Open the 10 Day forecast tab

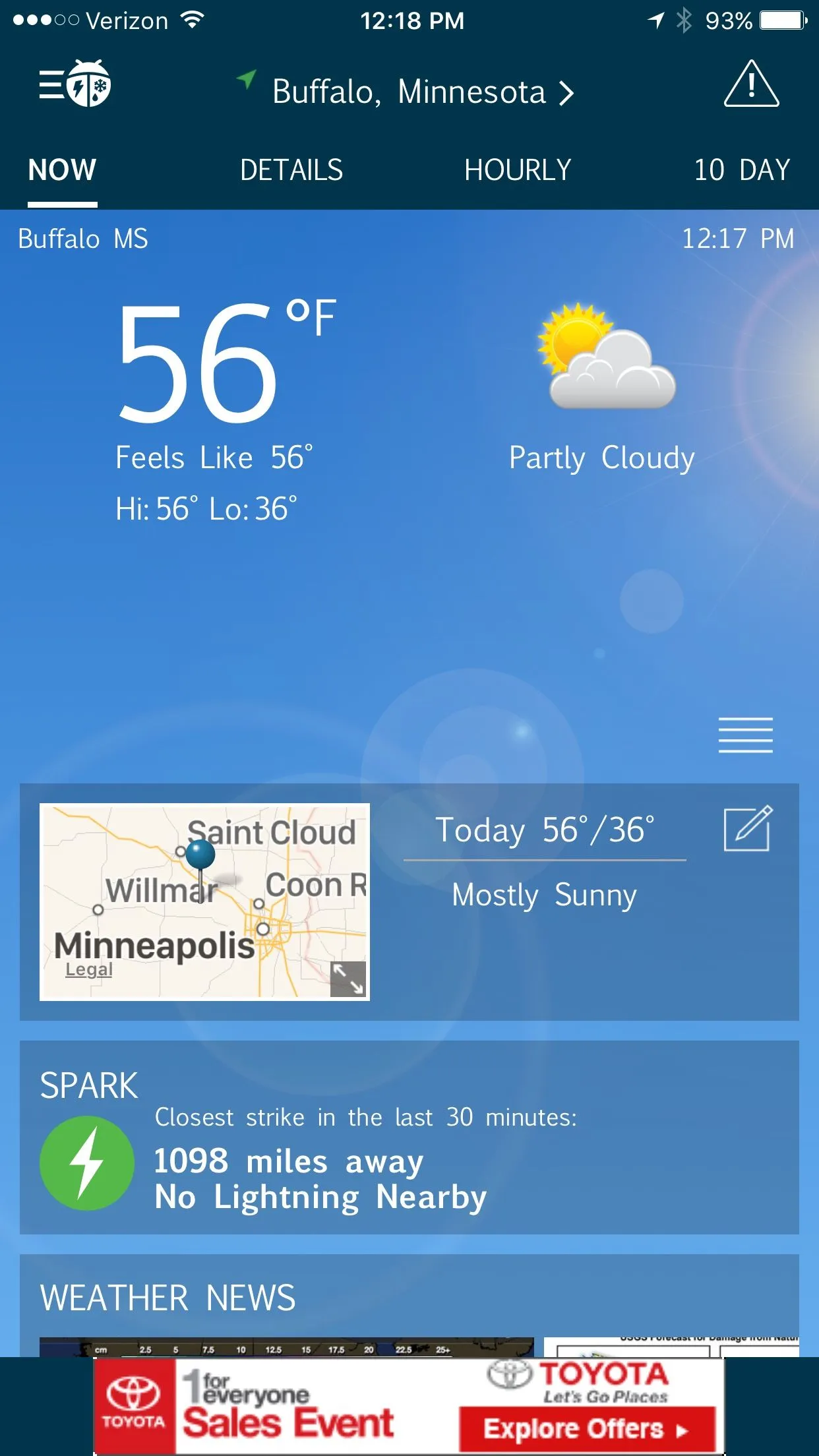pos(742,170)
